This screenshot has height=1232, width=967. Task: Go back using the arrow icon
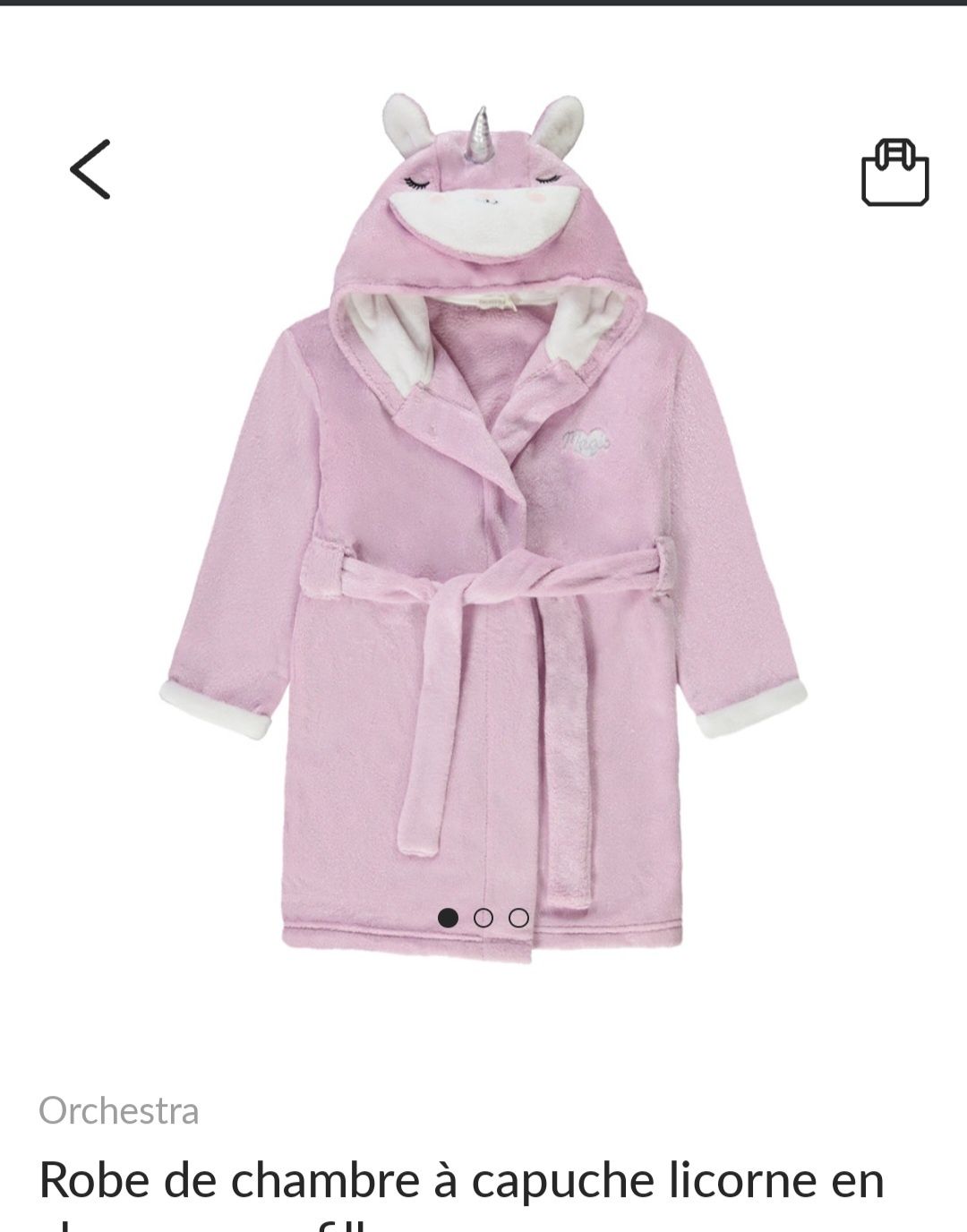coord(90,169)
